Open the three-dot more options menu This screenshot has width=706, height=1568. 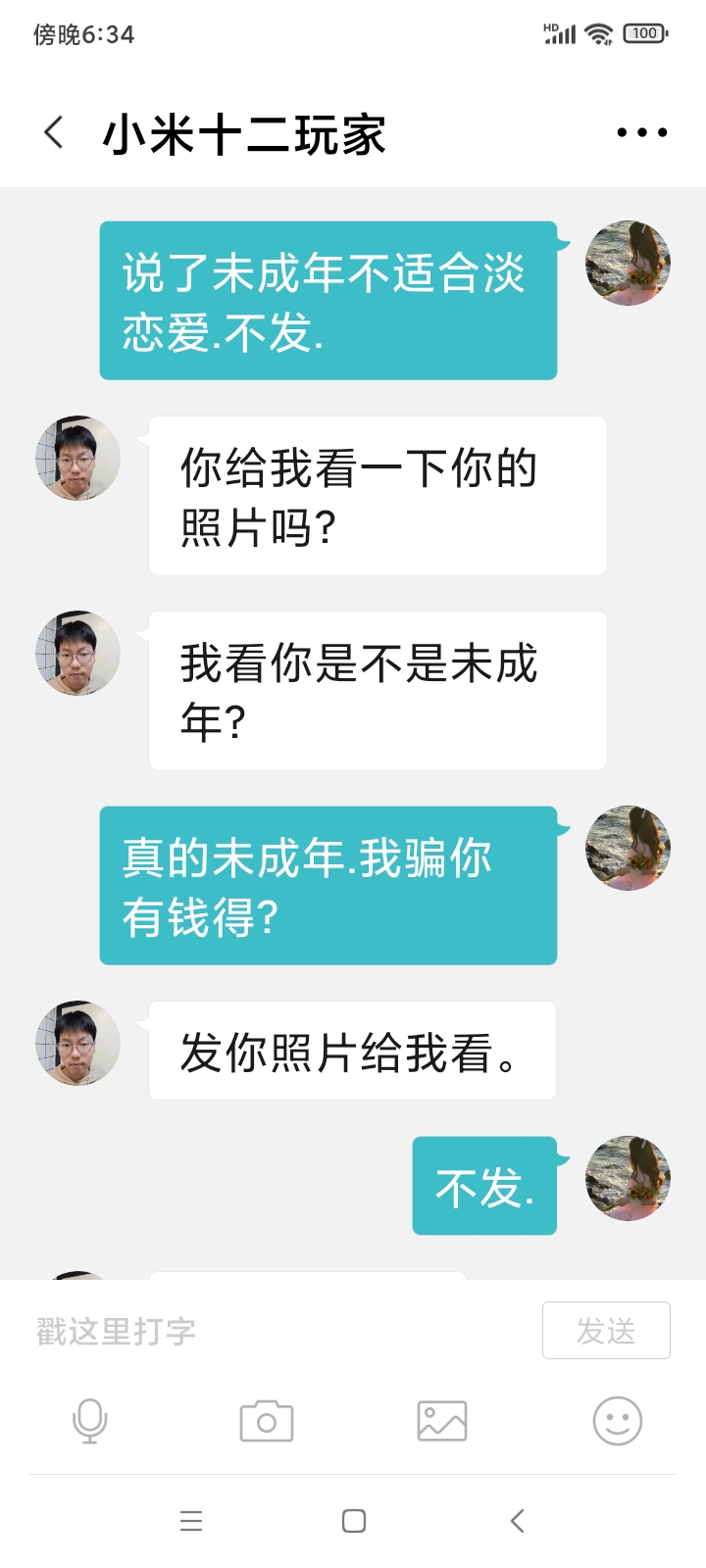click(642, 132)
